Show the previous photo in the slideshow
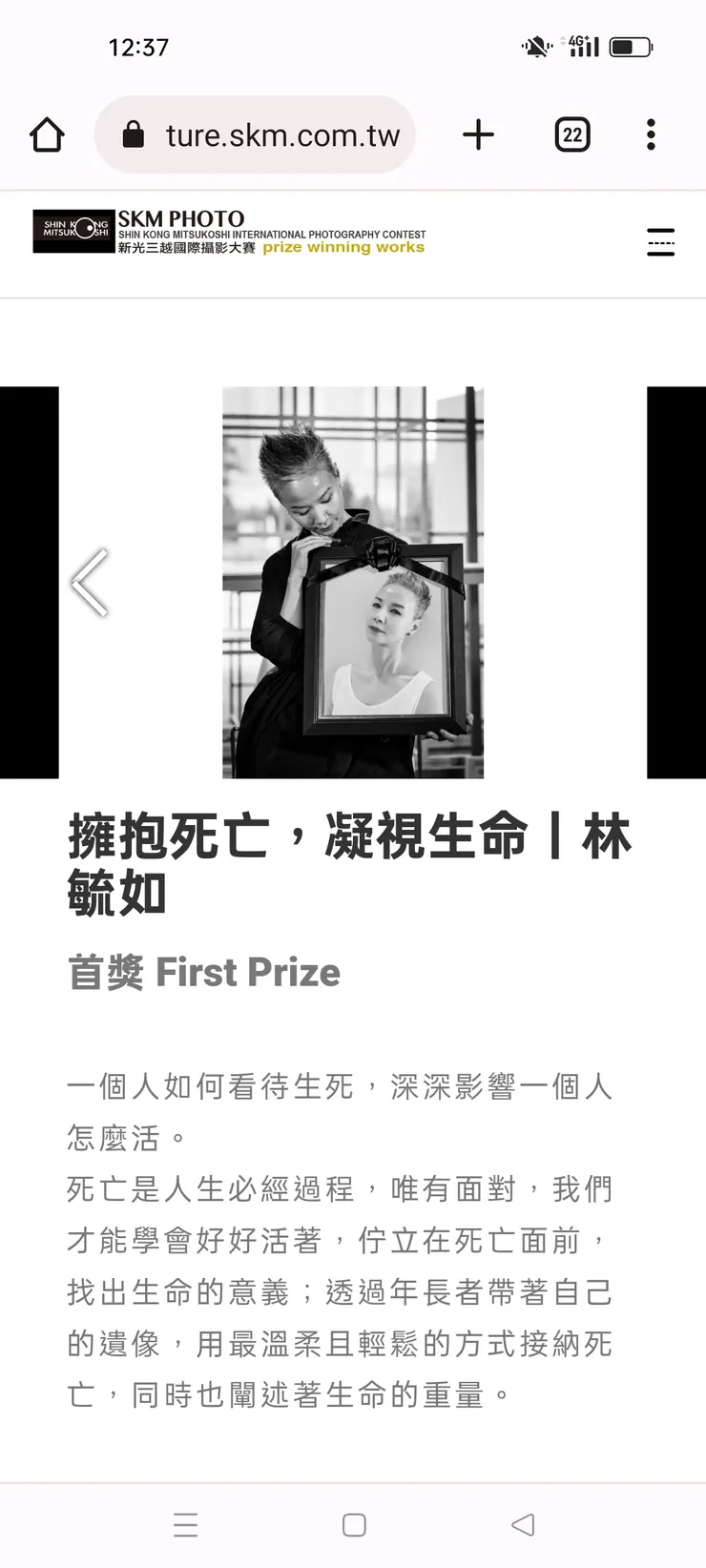 point(91,582)
